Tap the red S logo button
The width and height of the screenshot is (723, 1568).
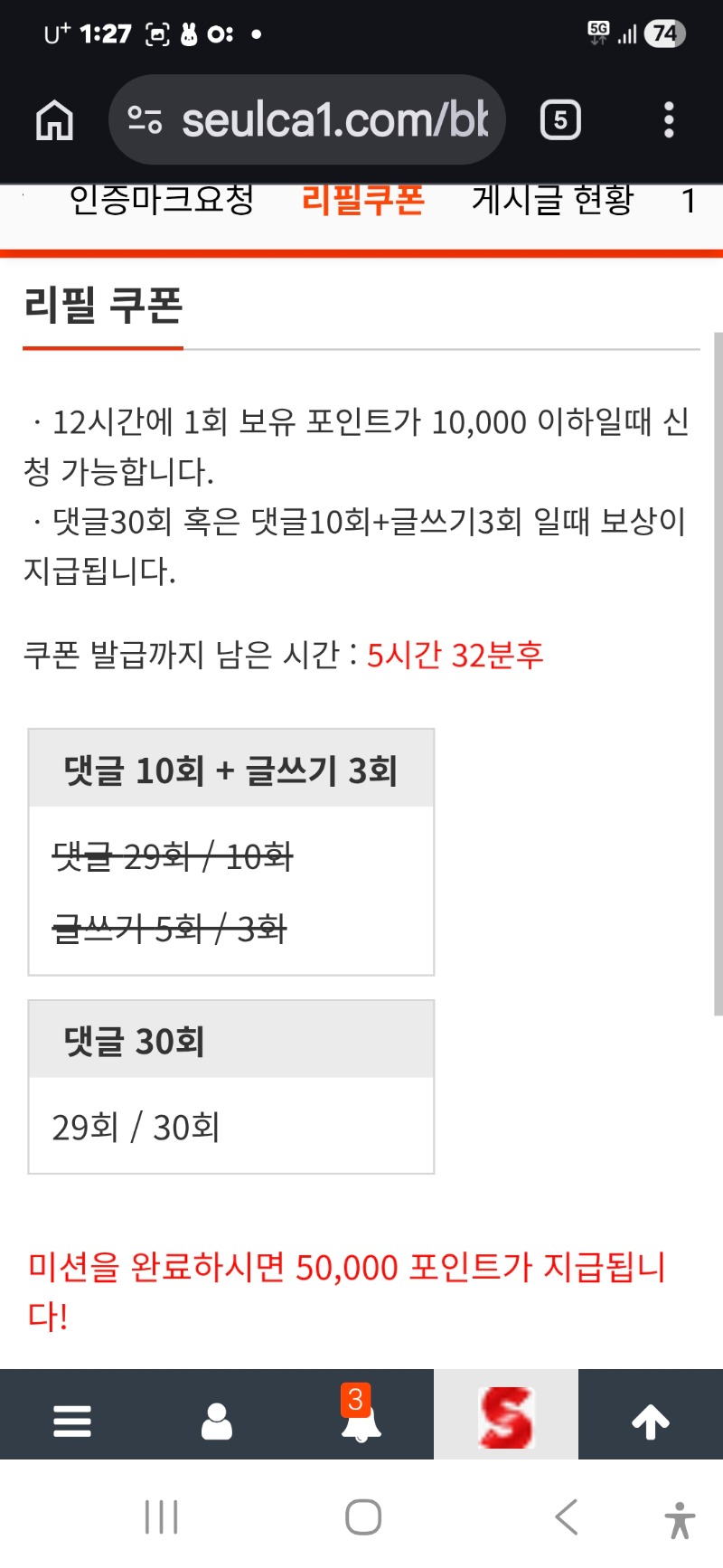pos(506,1417)
